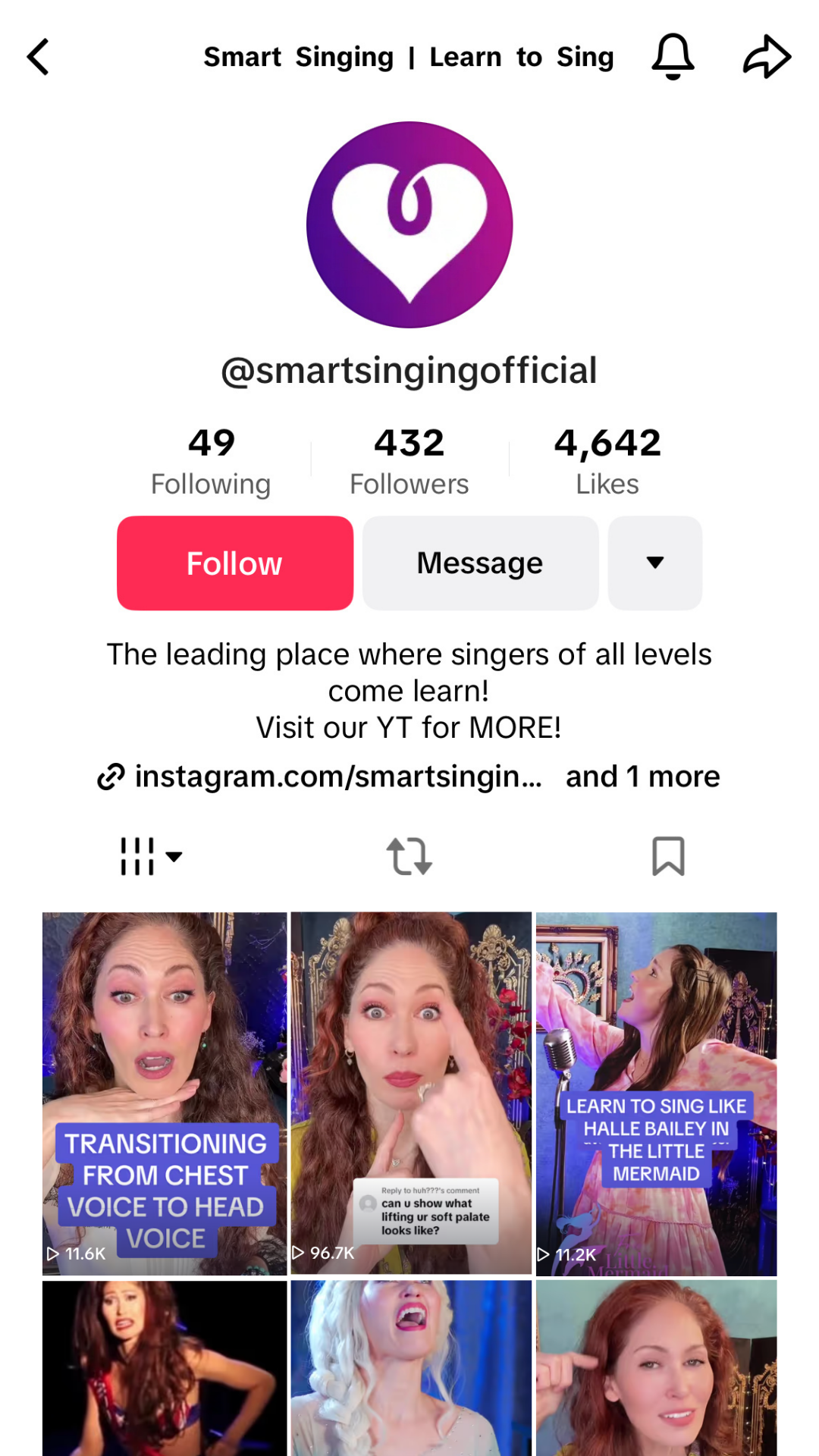Open the Halle Bailey Little Mermaid video
The image size is (819, 1456).
(656, 1092)
